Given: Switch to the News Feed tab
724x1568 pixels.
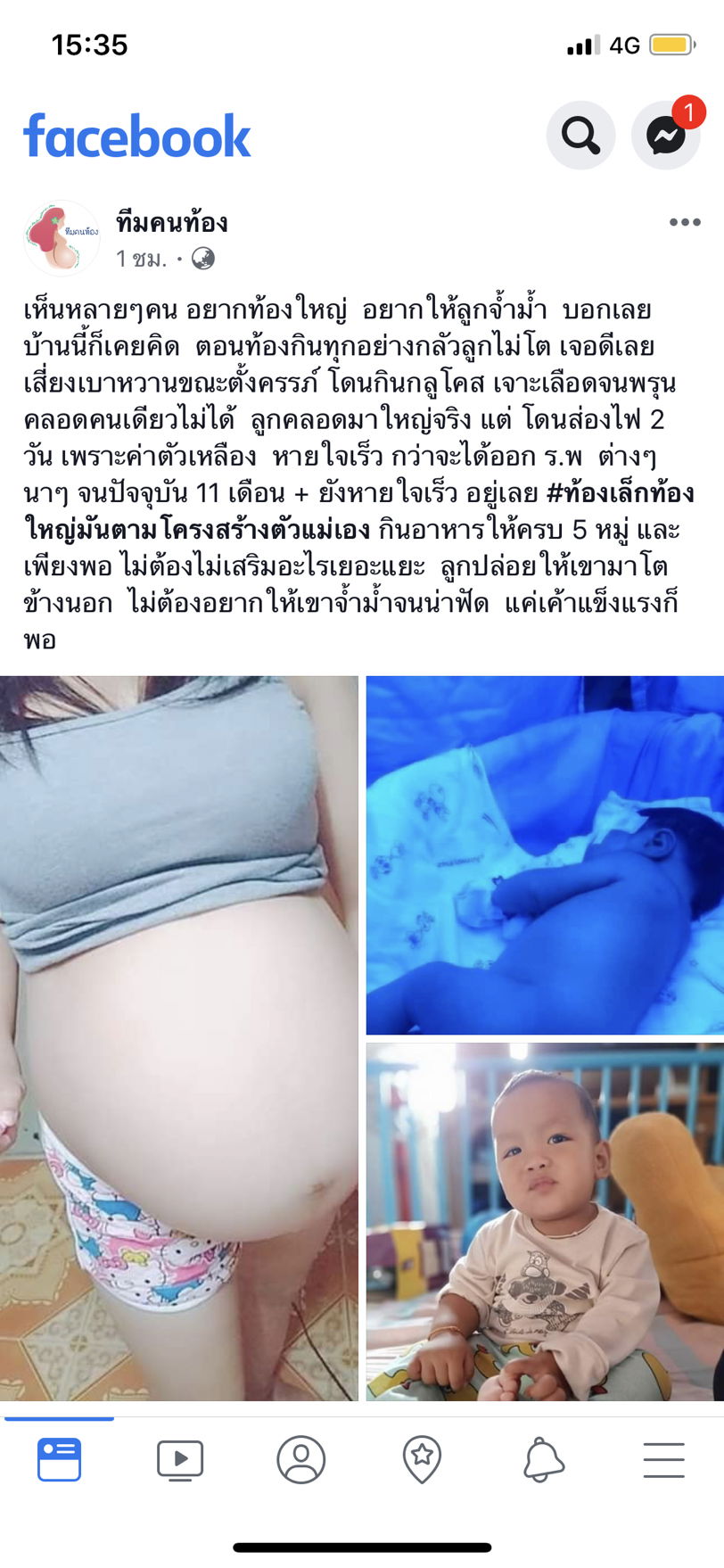Looking at the screenshot, I should 59,1459.
